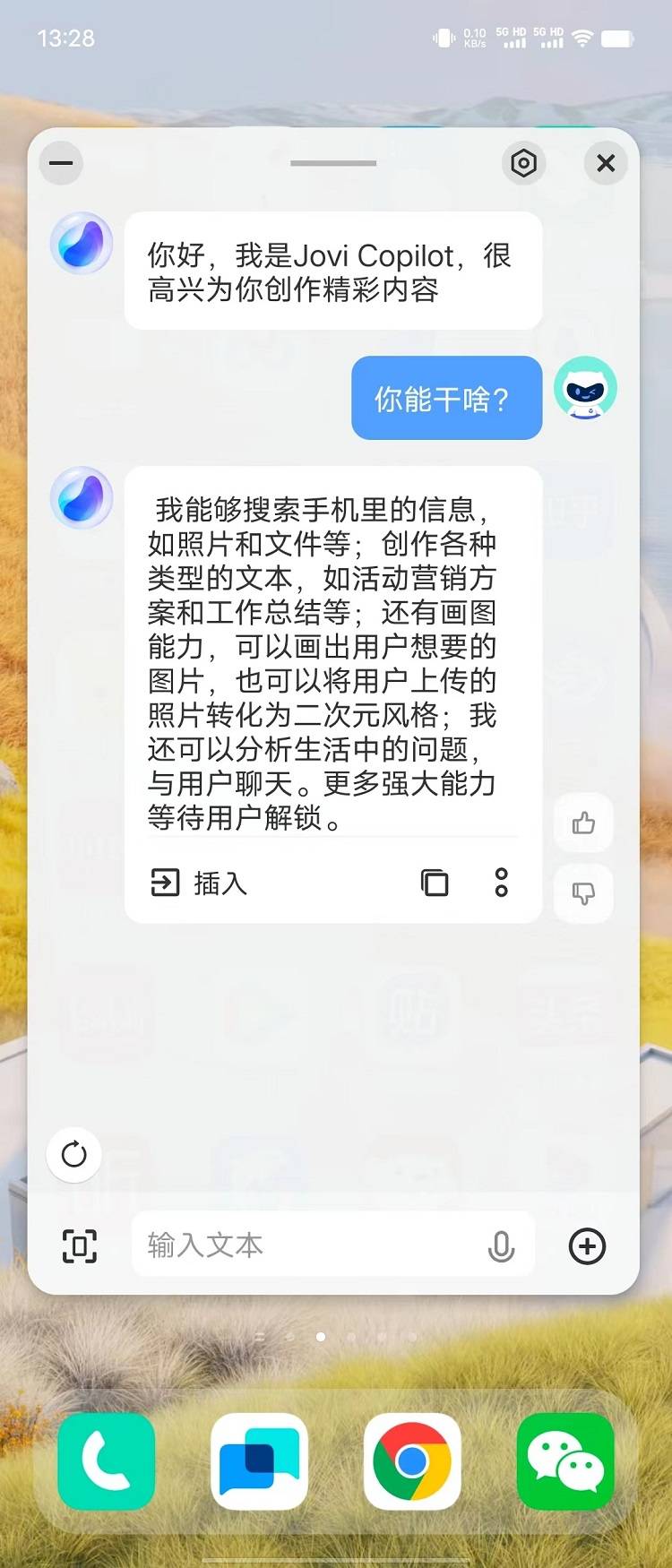Start voice input with microphone icon
The image size is (672, 1568).
pos(501,1245)
